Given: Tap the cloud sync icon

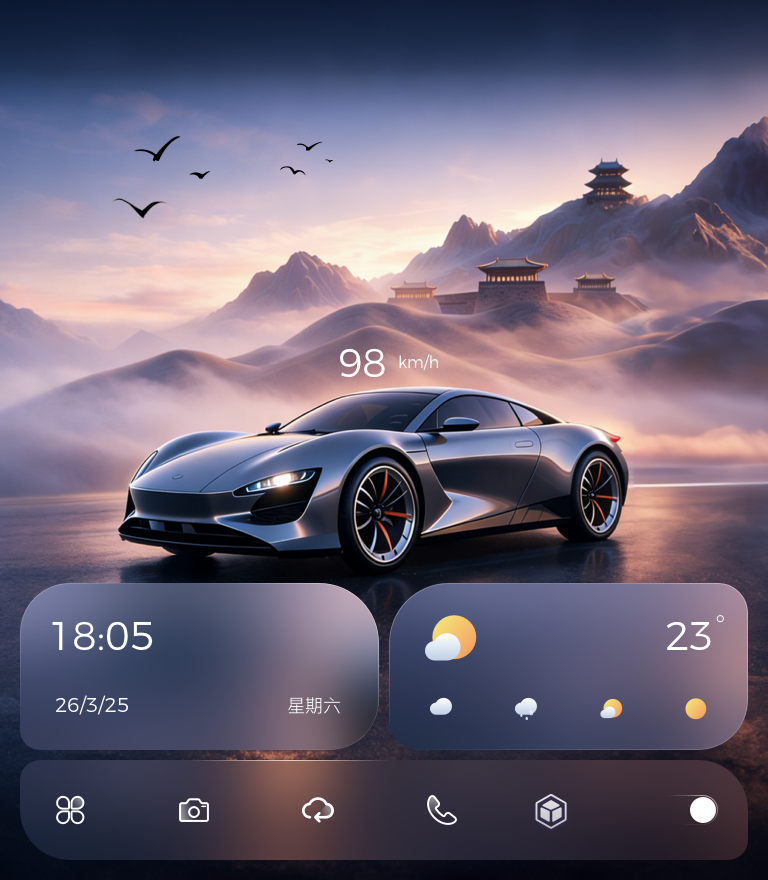Looking at the screenshot, I should coord(318,810).
